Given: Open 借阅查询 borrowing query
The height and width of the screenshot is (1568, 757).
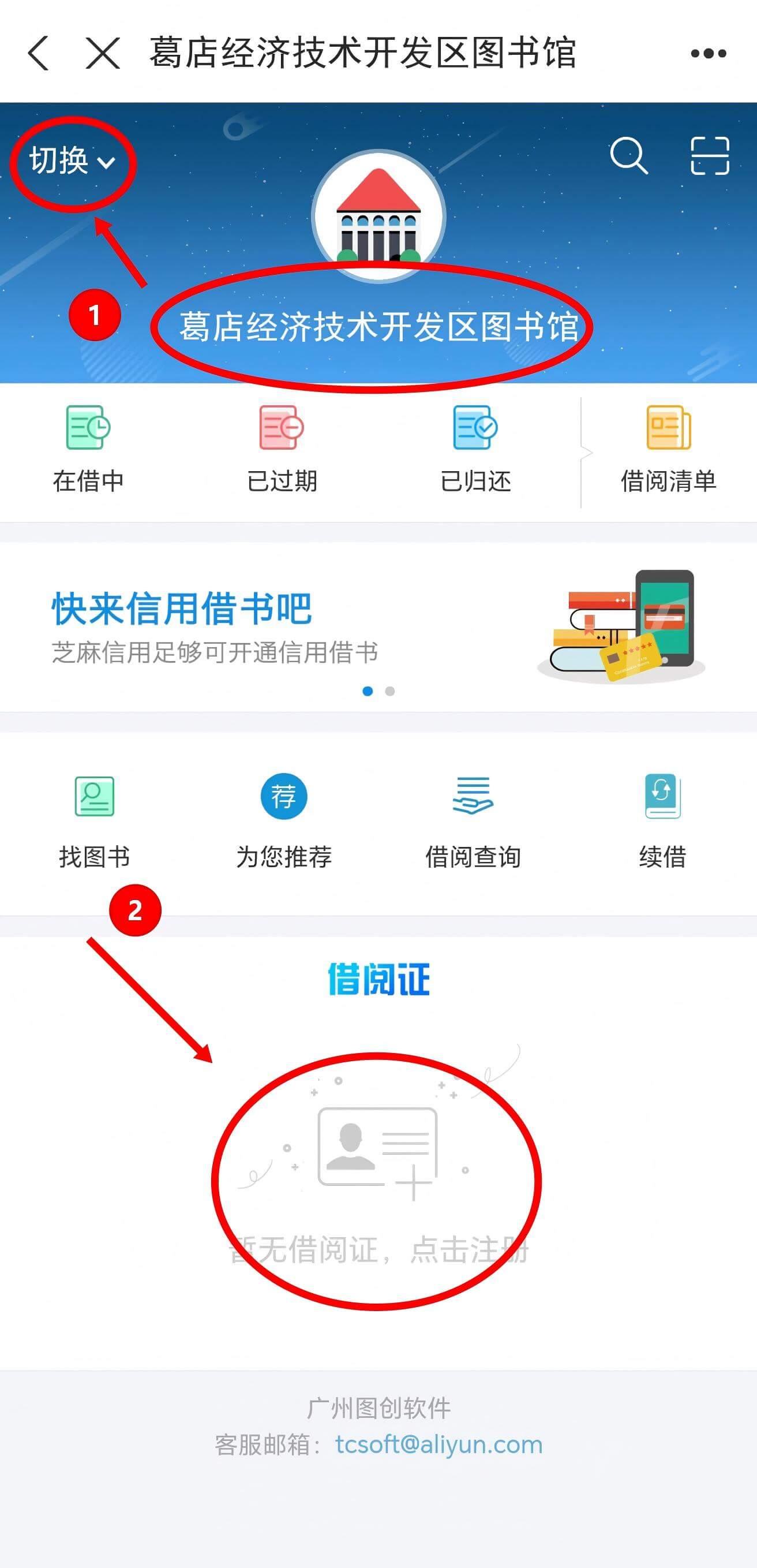Looking at the screenshot, I should click(473, 822).
